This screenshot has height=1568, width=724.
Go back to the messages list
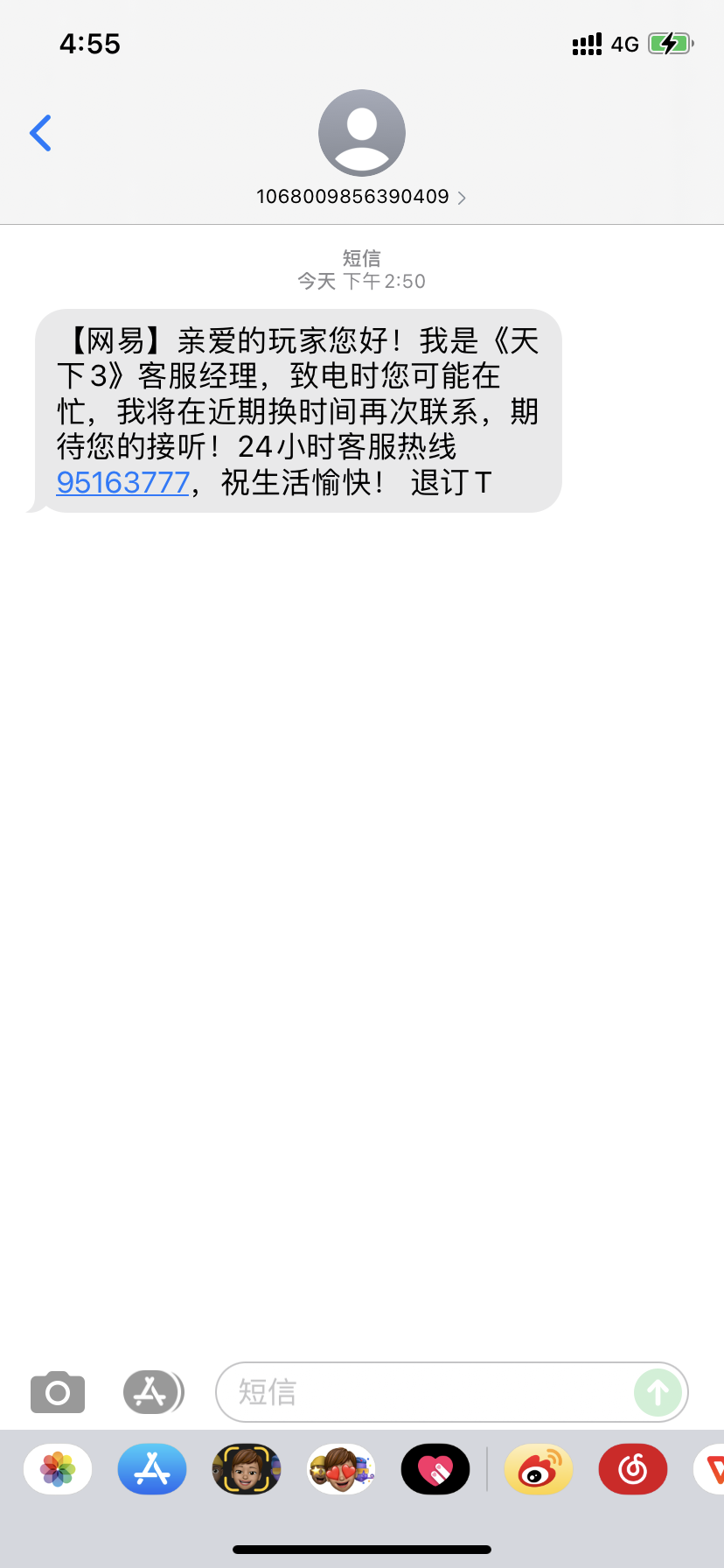(41, 133)
